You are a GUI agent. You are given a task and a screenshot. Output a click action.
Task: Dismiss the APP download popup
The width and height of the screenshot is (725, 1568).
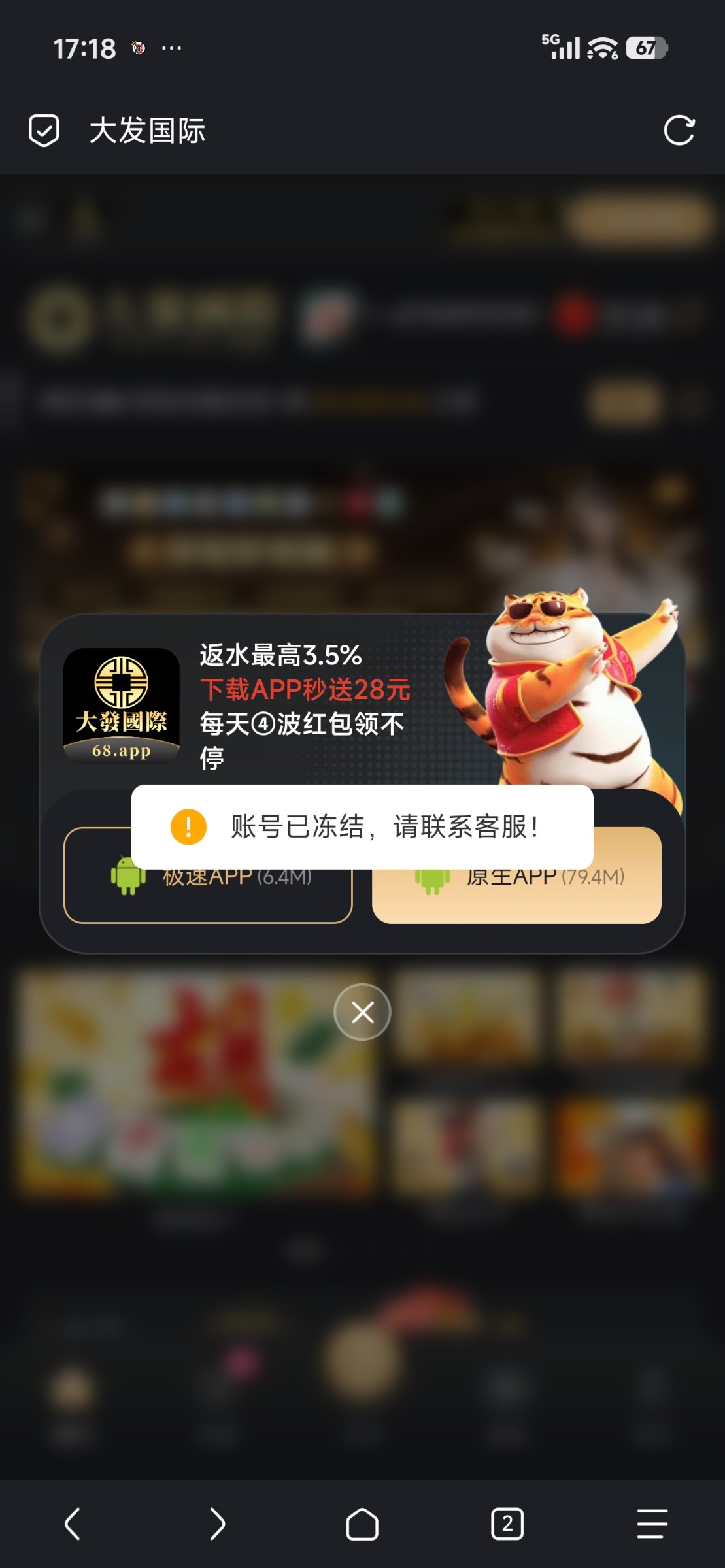[x=362, y=1012]
